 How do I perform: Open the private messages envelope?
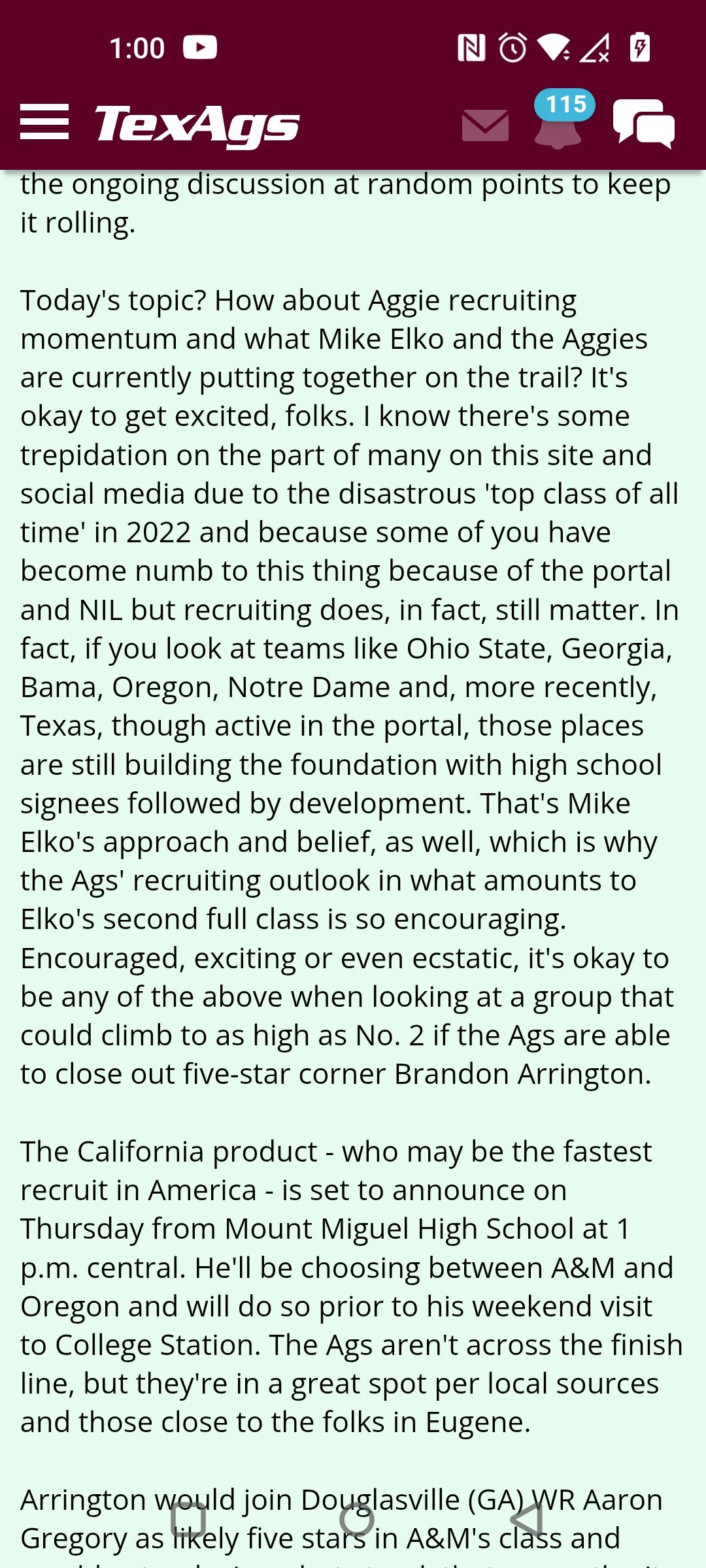tap(485, 125)
